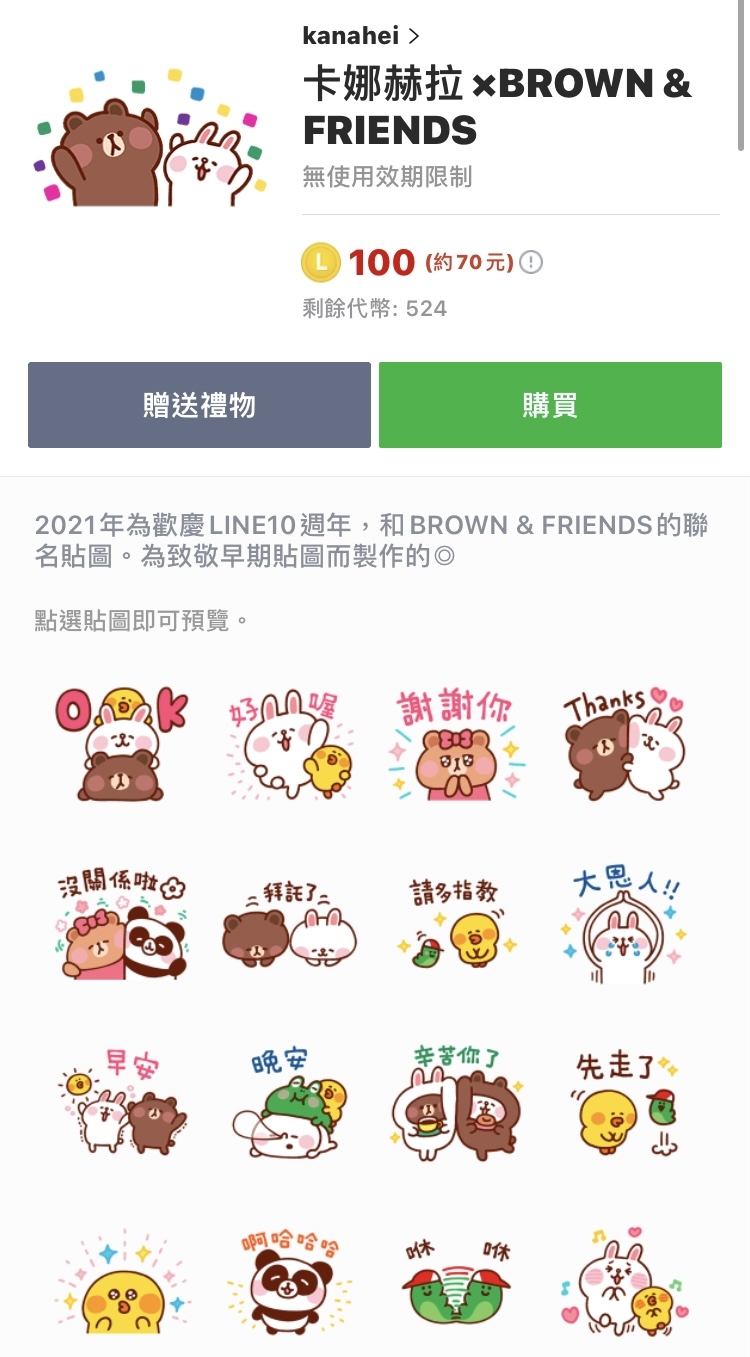Screen dimensions: 750x1357
Task: Tap the 謝謝你 sticker thumbnail
Action: pyautogui.click(x=455, y=743)
